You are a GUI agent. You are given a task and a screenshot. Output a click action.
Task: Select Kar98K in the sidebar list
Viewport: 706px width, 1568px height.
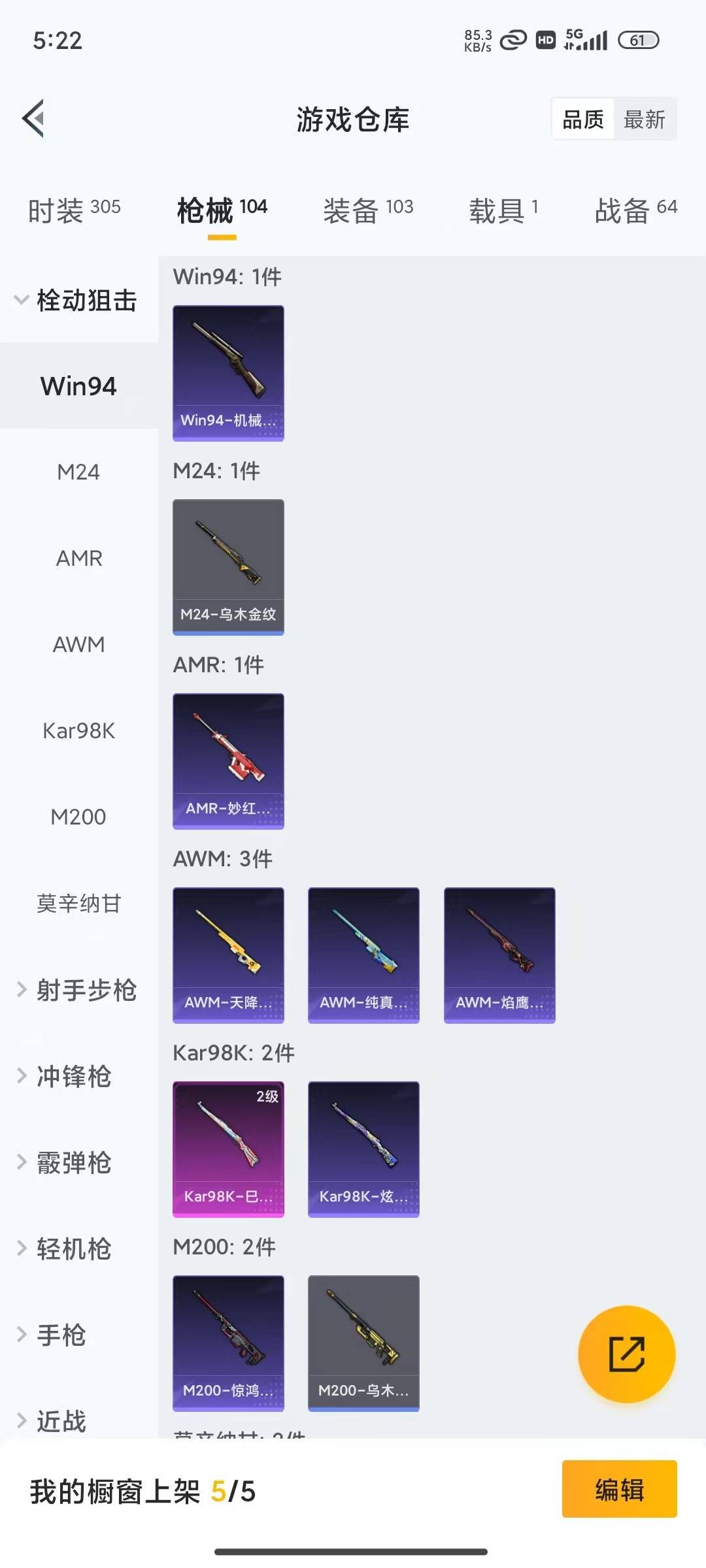click(79, 731)
